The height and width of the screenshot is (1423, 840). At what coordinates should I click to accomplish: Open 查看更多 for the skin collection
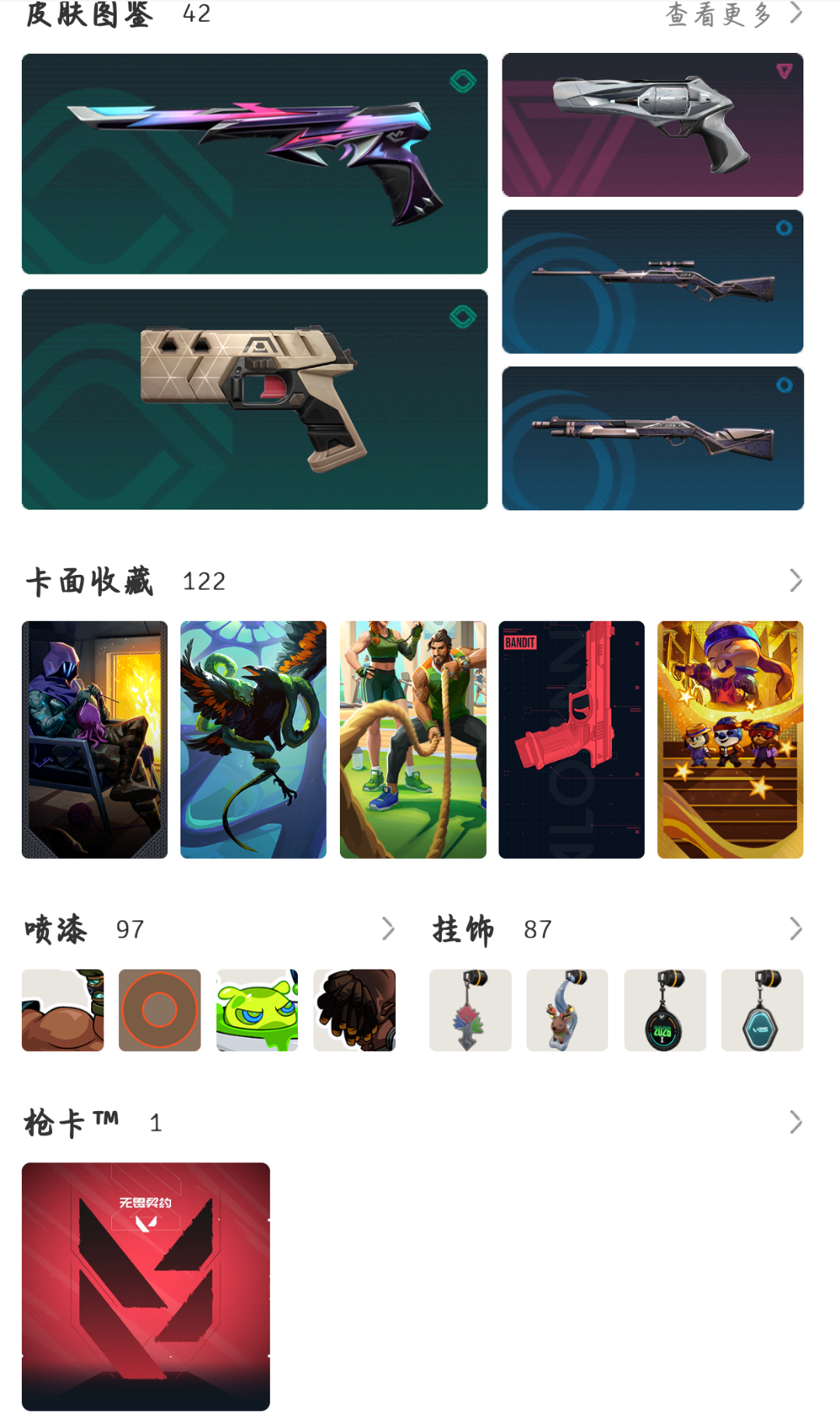(x=733, y=14)
